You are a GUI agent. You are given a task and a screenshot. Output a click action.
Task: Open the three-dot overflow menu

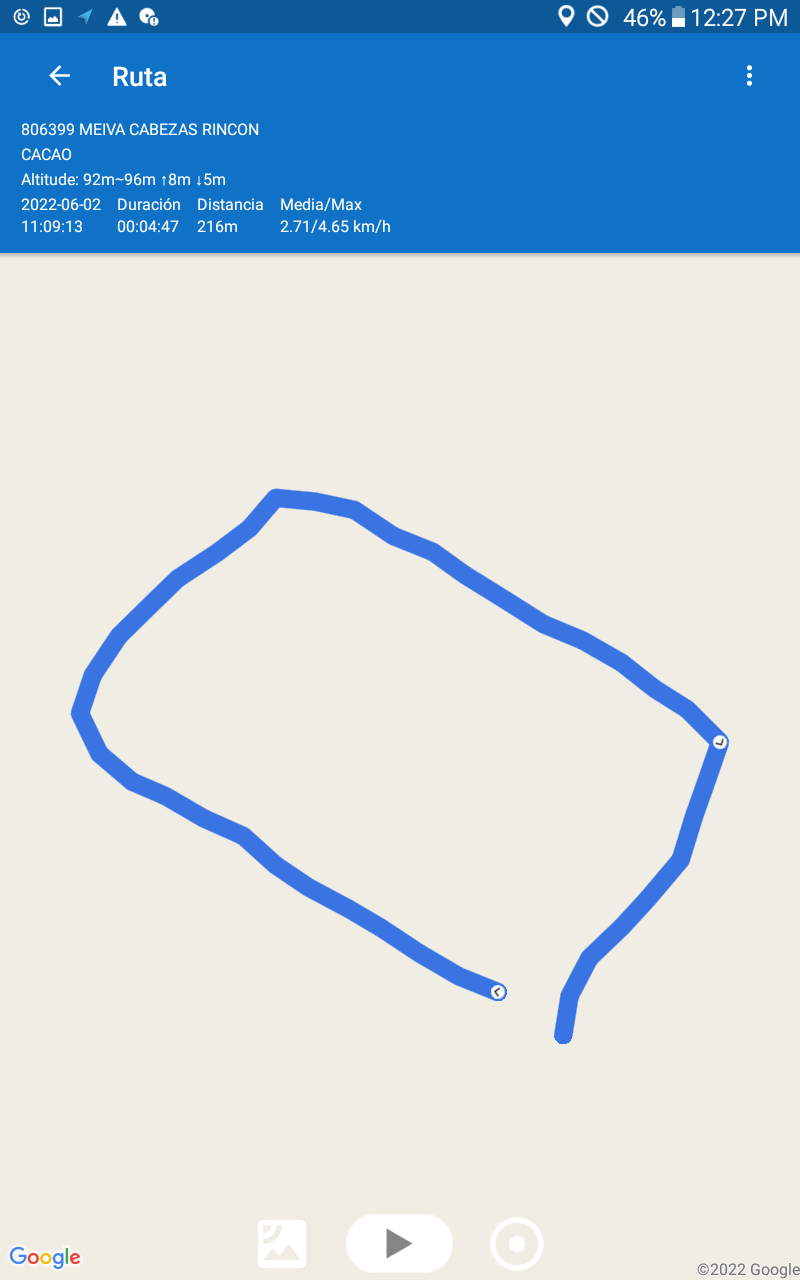point(749,76)
